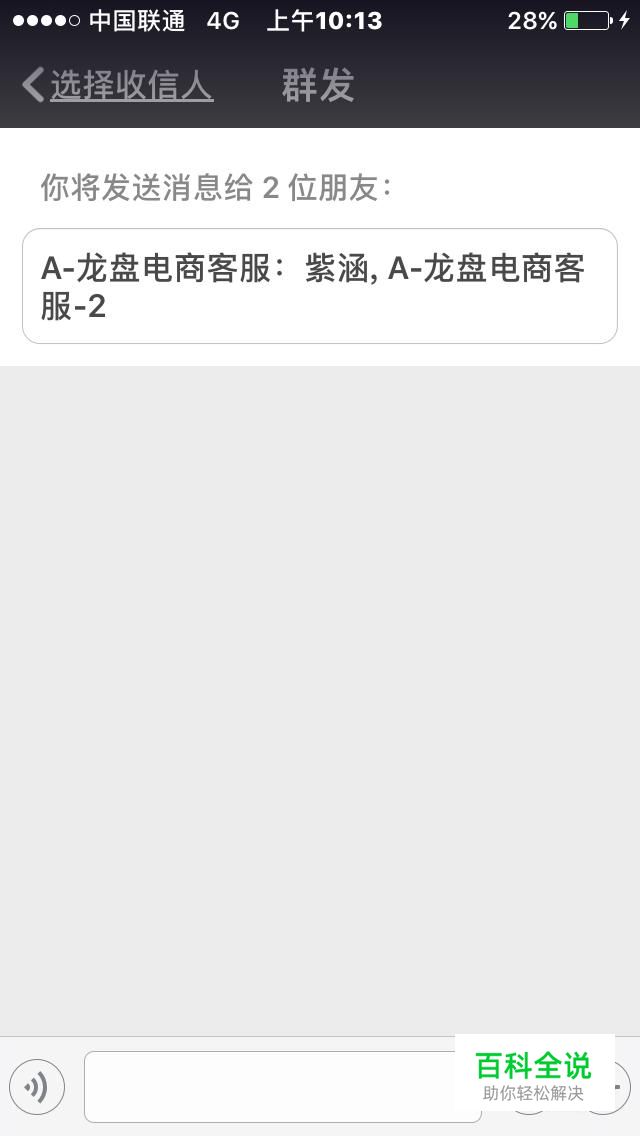
Task: Switch to voice input mode
Action: (37, 1087)
